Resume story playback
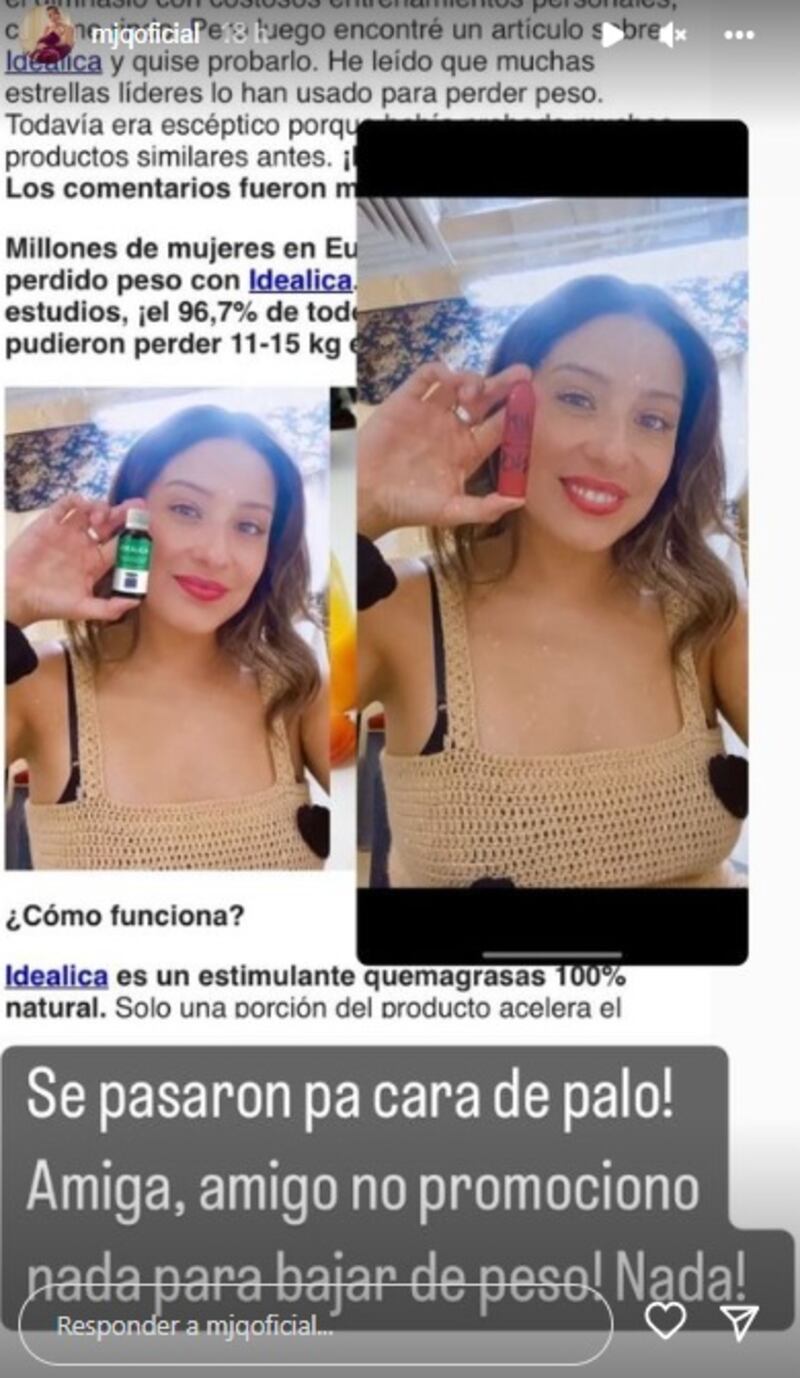800x1378 pixels. pos(612,36)
